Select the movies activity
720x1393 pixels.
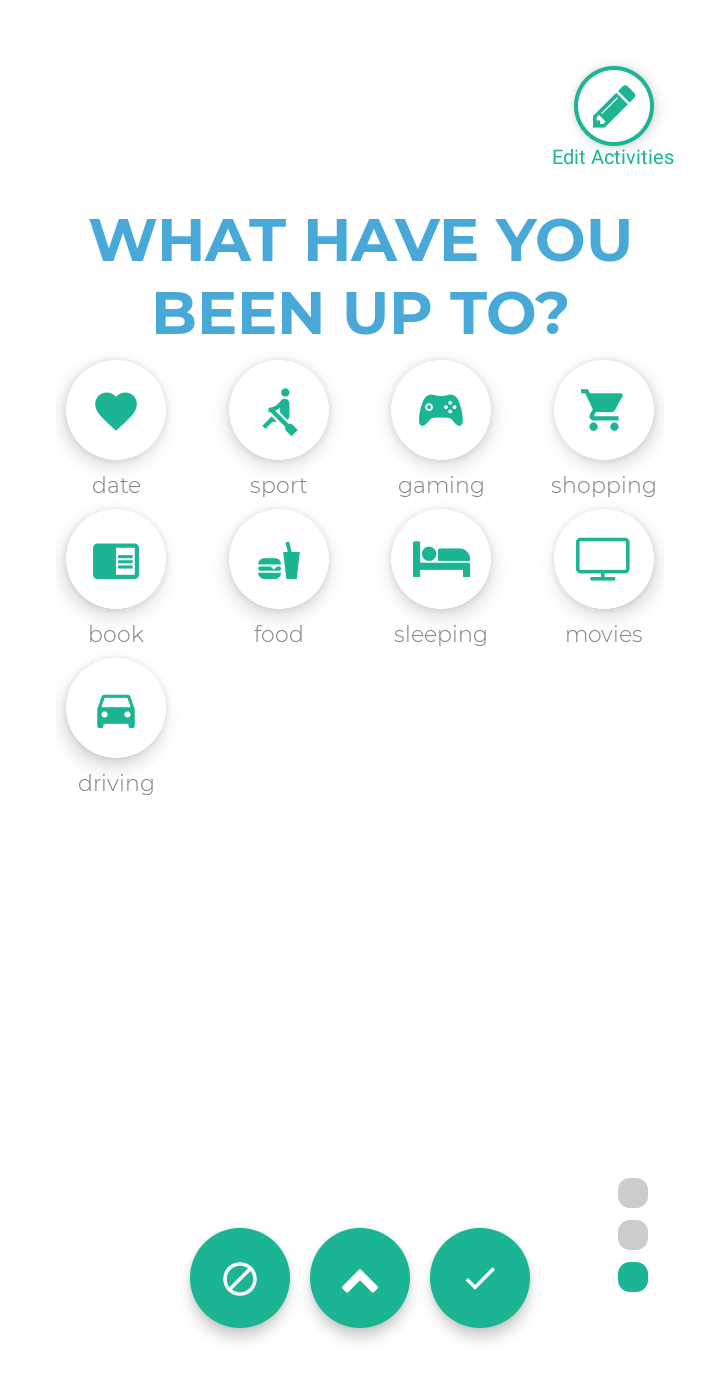tap(603, 559)
